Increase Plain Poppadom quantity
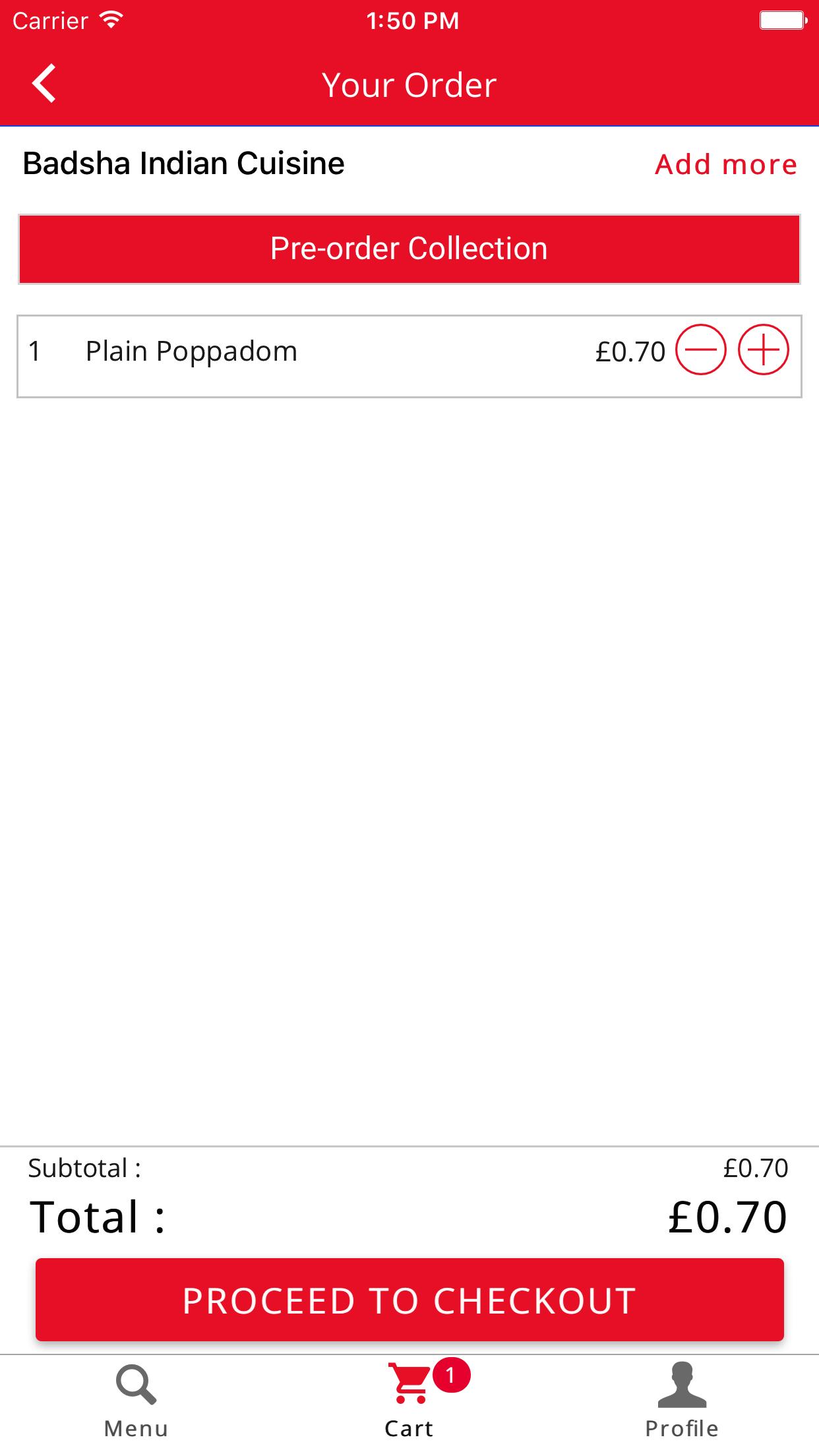The height and width of the screenshot is (1456, 819). 763,350
